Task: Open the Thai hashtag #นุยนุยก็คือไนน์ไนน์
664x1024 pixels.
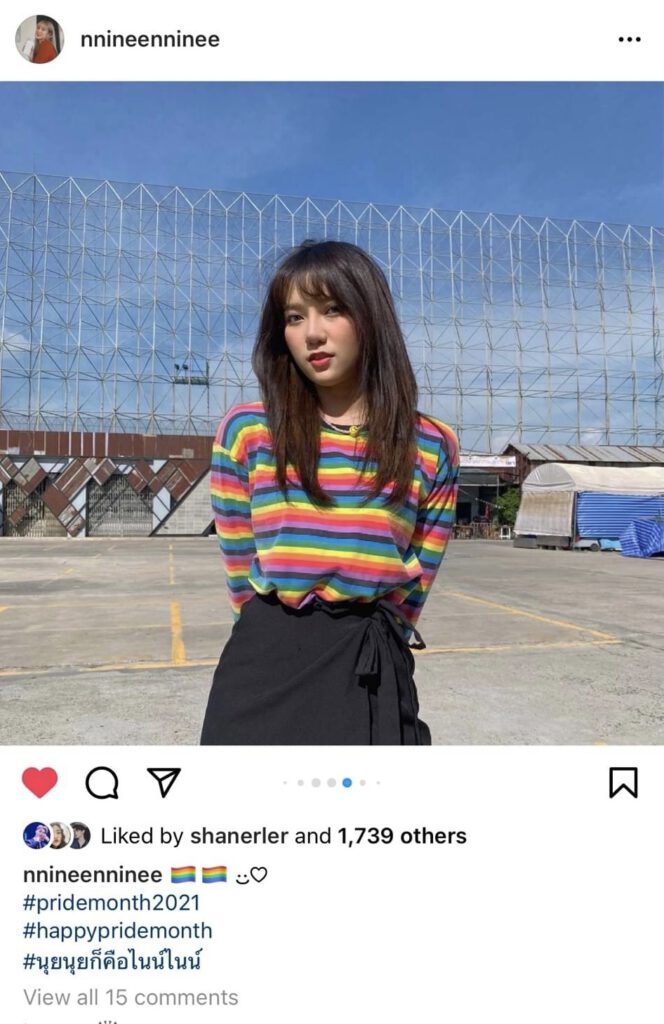Action: point(112,962)
